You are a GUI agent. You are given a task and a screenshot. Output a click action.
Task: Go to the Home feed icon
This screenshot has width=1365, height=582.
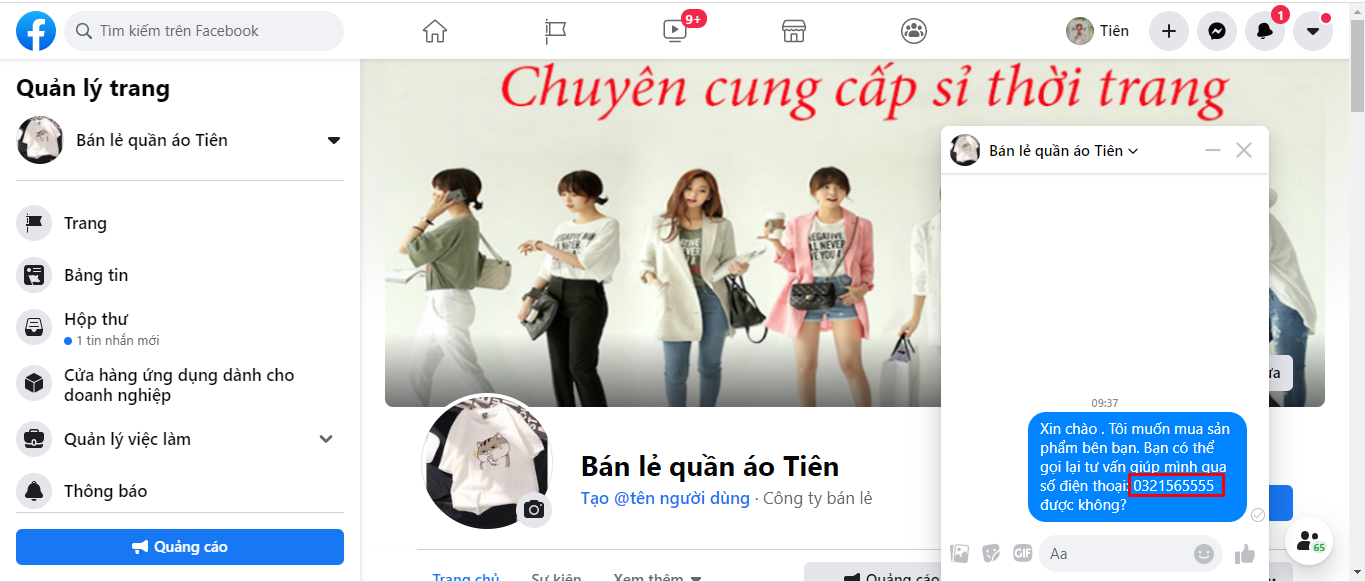(435, 31)
